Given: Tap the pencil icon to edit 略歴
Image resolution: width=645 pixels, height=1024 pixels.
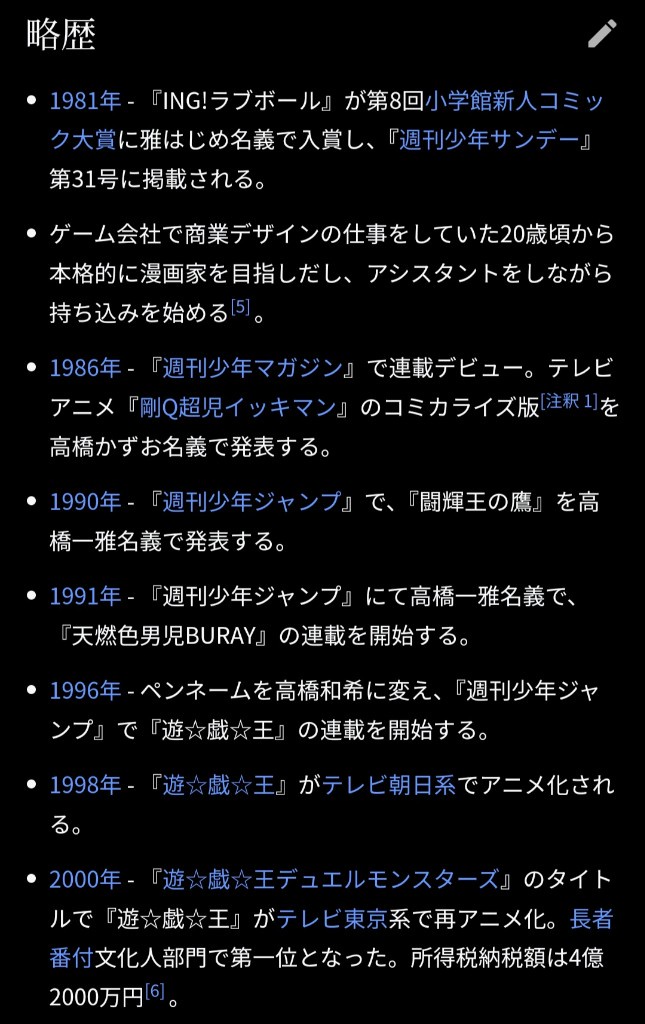Looking at the screenshot, I should tap(602, 34).
